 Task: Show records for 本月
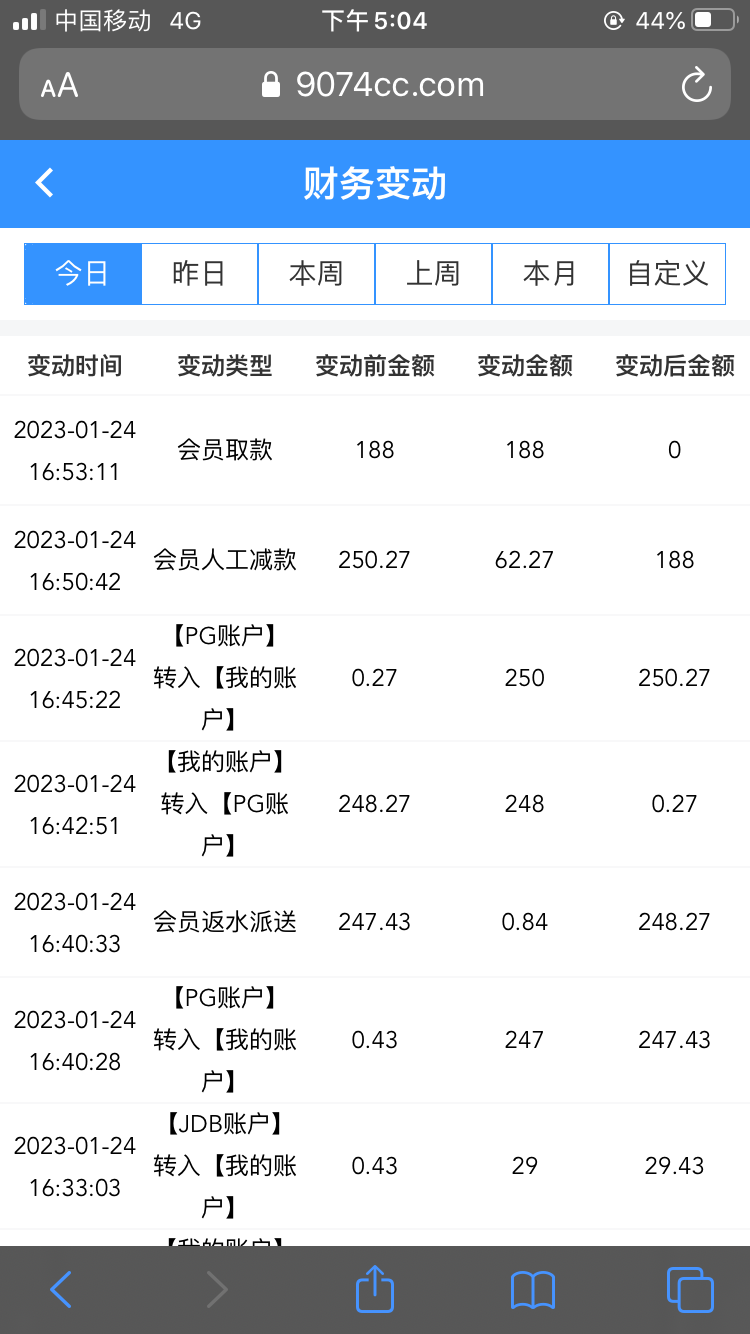(x=550, y=273)
